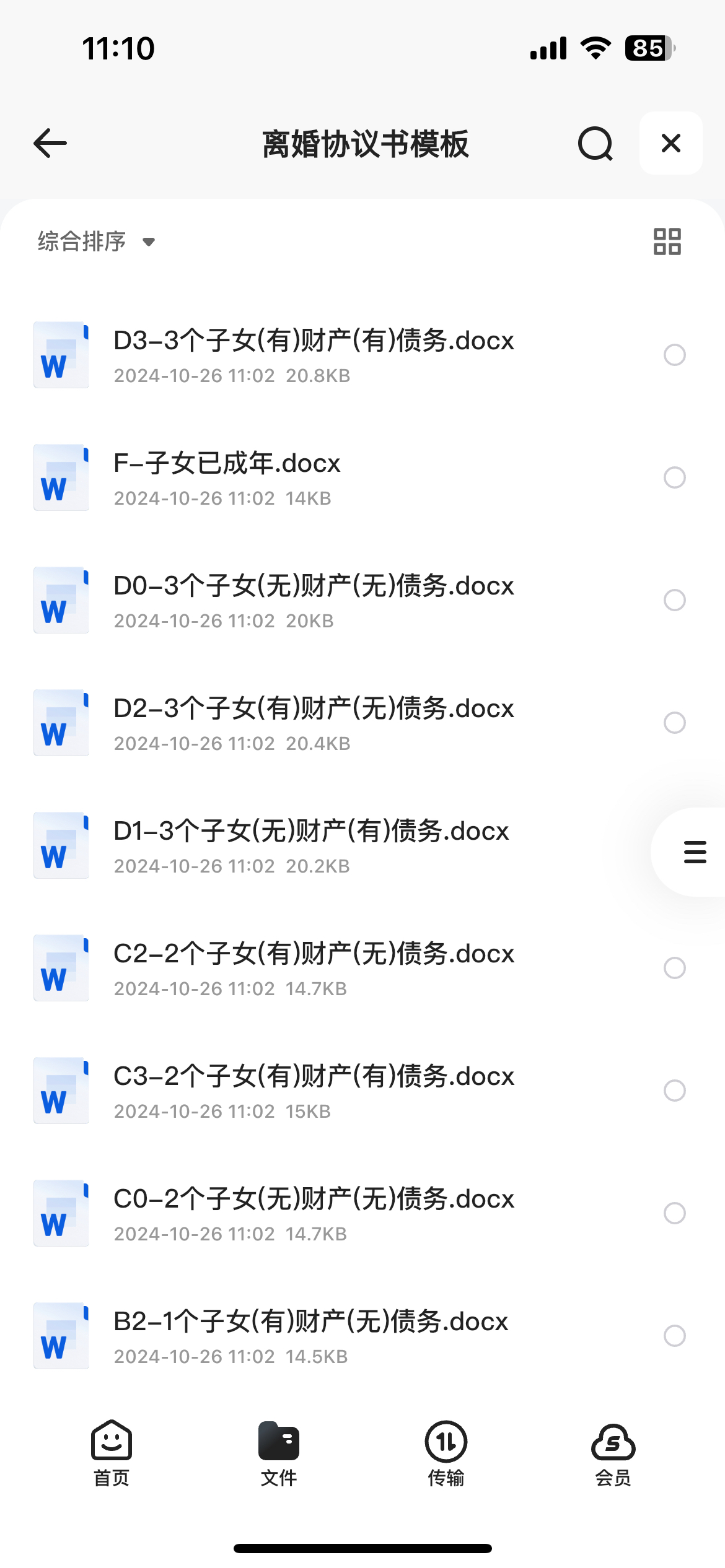Select the circle for F-子女已成年.docx

pos(675,477)
